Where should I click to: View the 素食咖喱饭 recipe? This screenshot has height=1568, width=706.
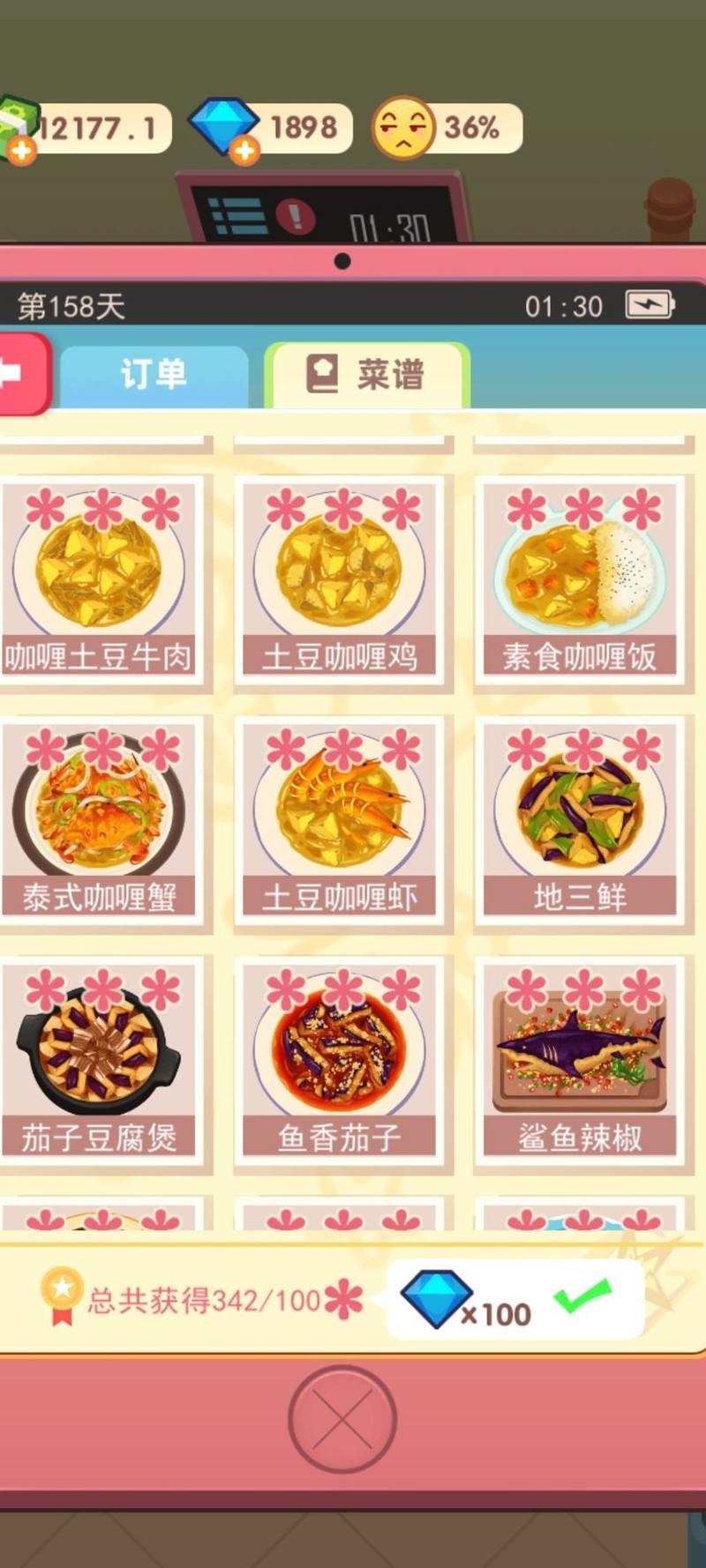(x=580, y=582)
